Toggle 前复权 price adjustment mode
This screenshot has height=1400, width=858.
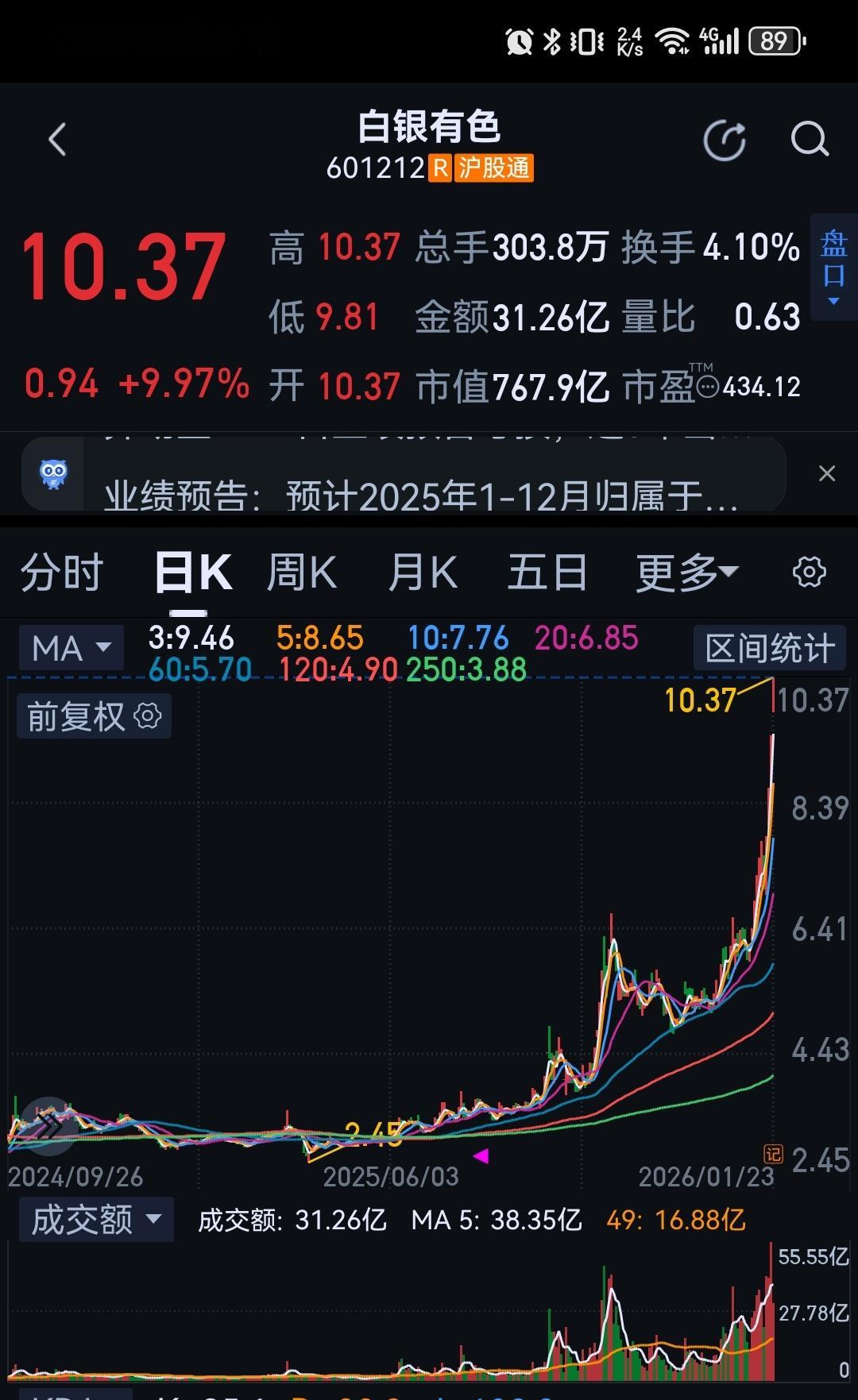(x=75, y=715)
